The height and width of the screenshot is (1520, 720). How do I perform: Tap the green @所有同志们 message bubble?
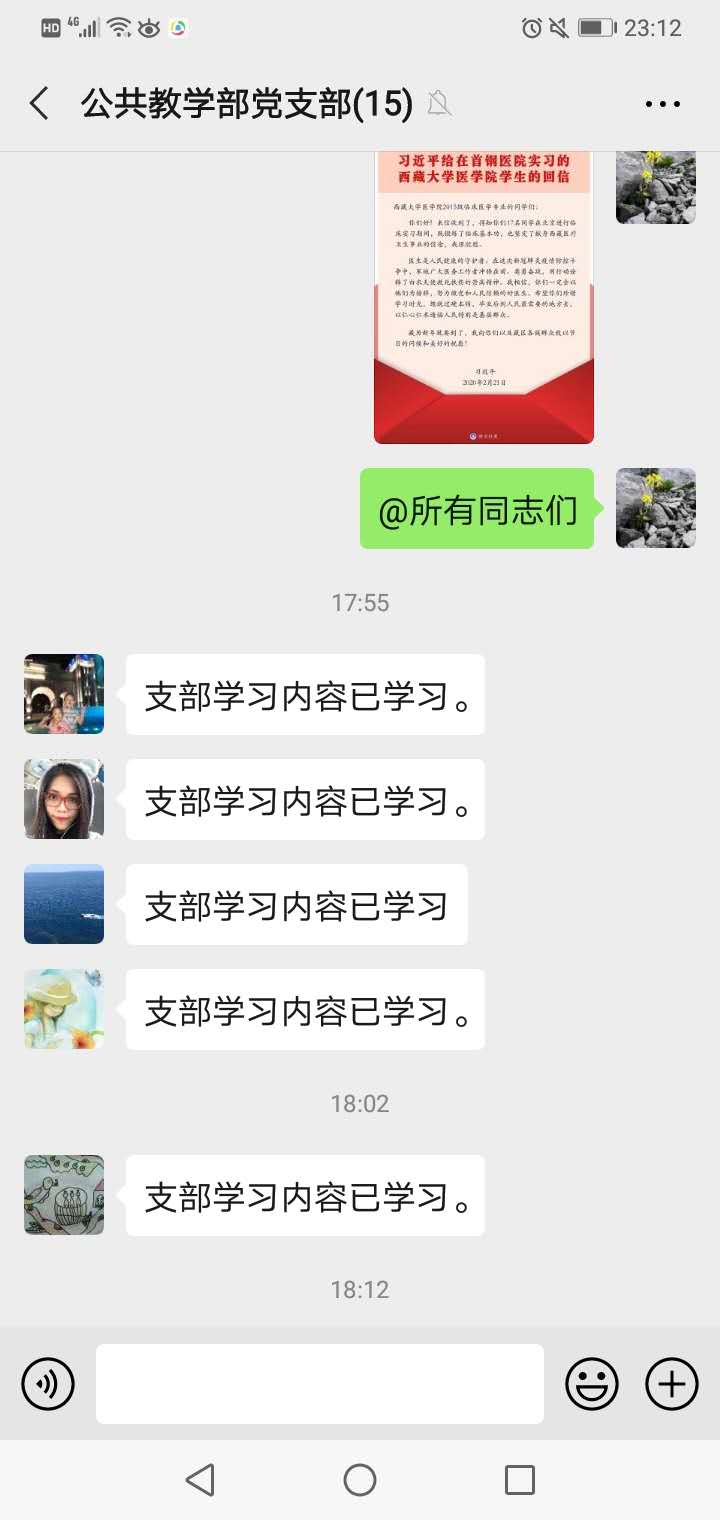(477, 510)
